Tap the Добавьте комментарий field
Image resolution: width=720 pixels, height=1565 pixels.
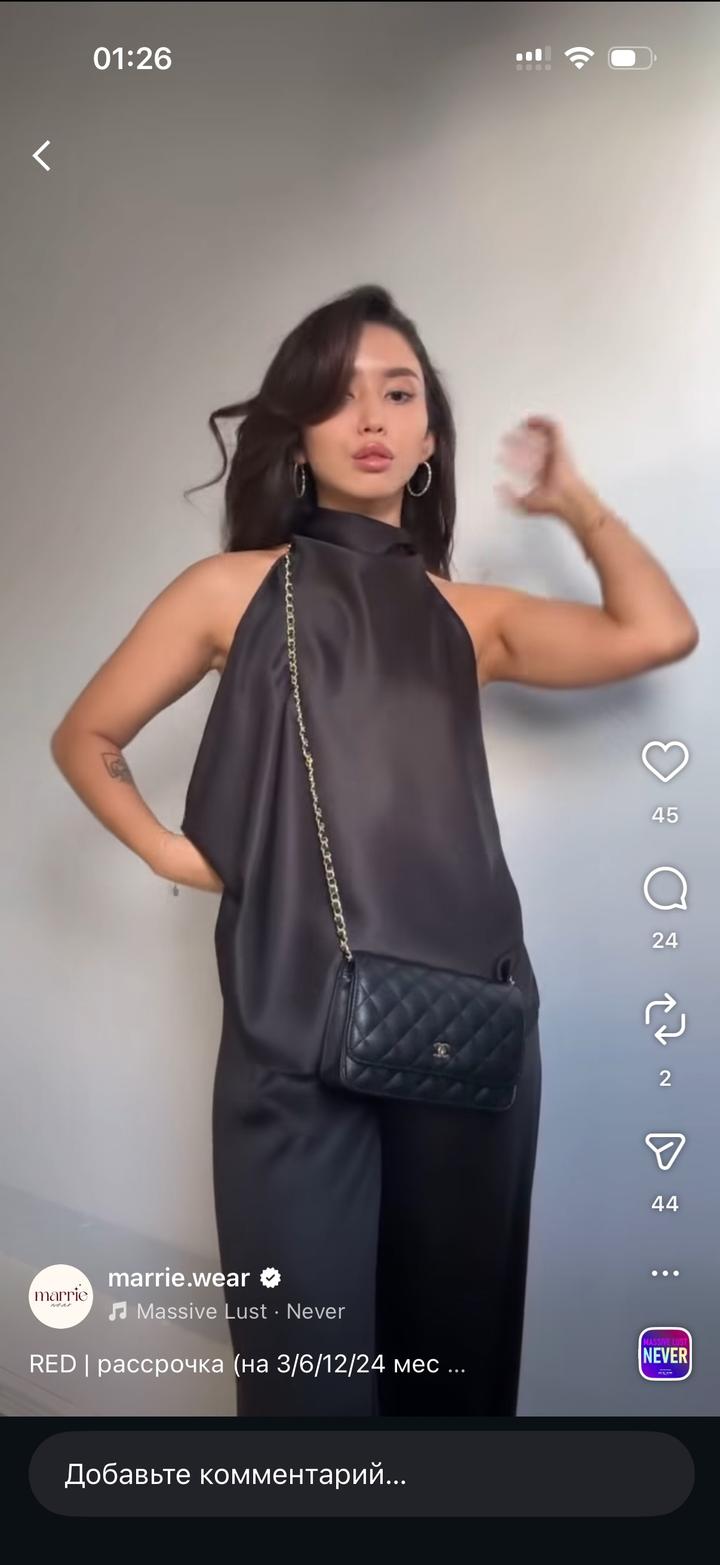[360, 1473]
